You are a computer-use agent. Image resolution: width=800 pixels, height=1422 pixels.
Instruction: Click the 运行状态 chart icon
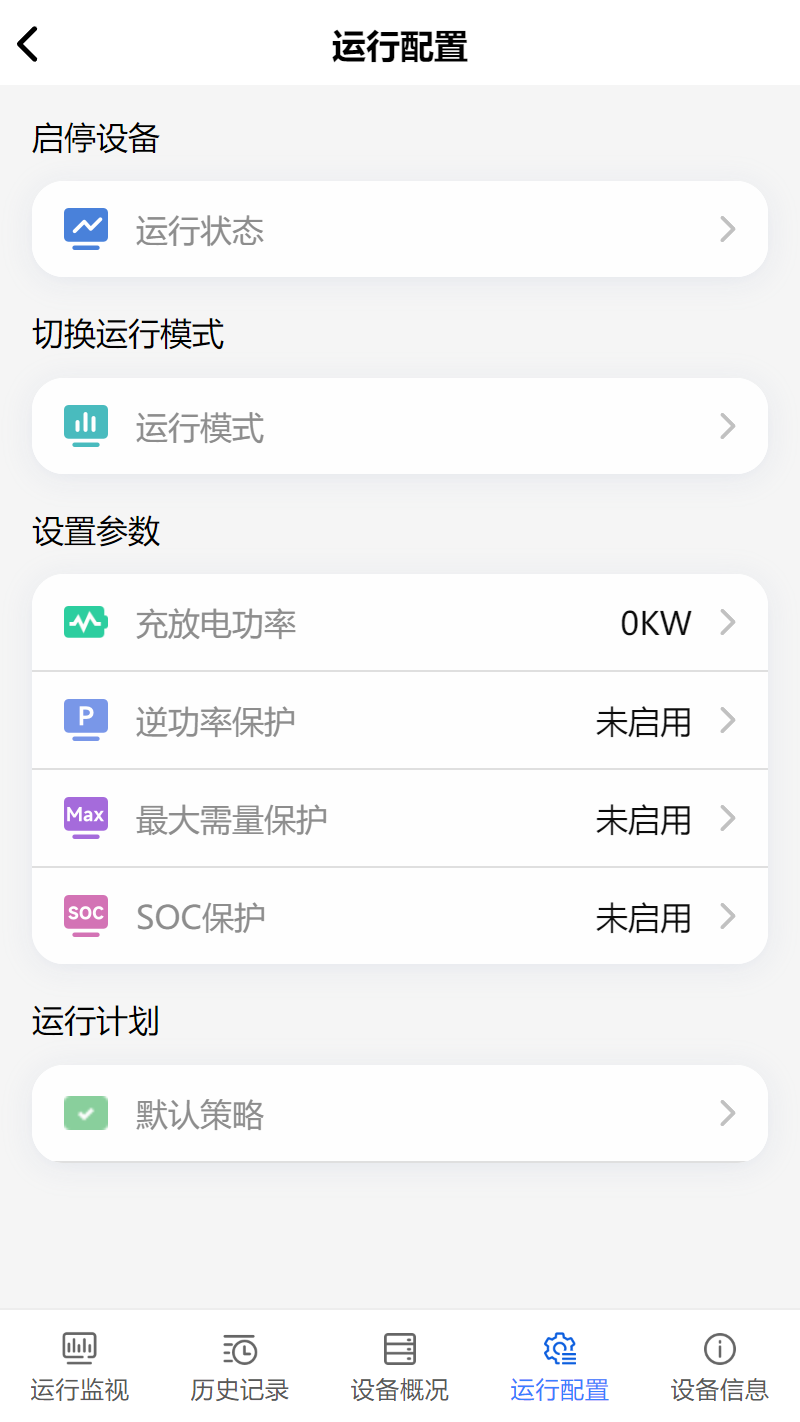tap(85, 229)
